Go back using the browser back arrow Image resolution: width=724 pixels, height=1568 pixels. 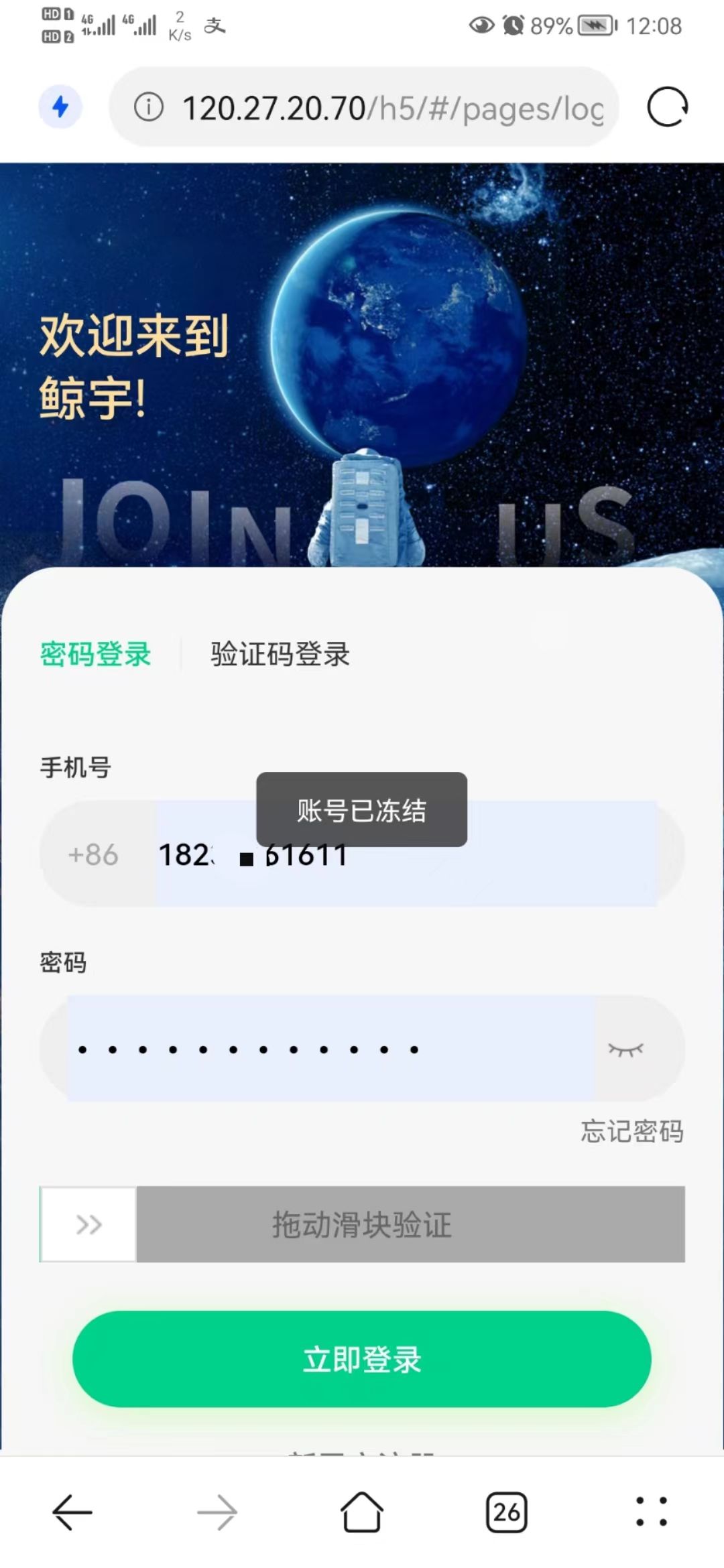tap(72, 1512)
